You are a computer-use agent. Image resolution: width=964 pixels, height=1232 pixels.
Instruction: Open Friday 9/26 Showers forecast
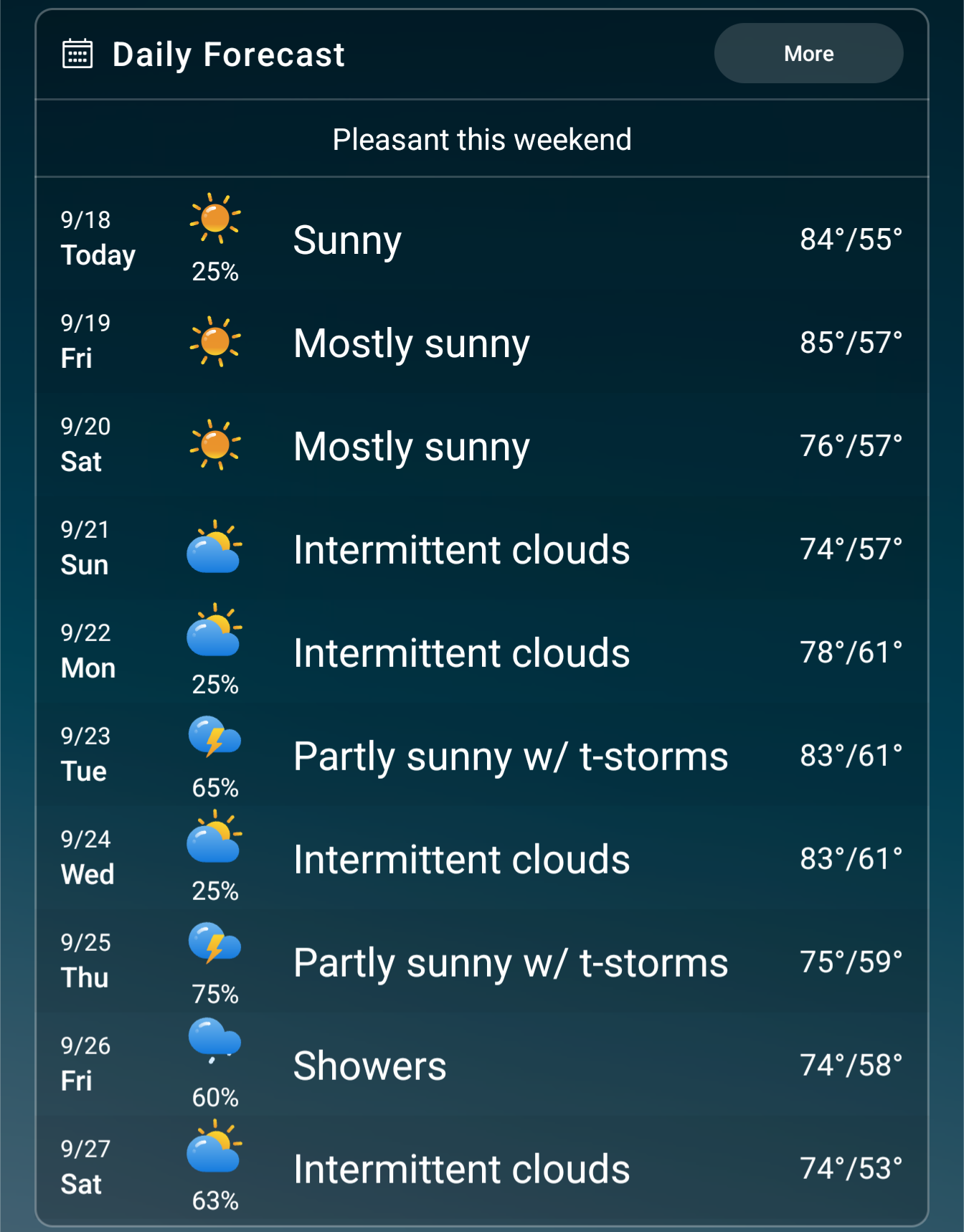pyautogui.click(x=482, y=1066)
